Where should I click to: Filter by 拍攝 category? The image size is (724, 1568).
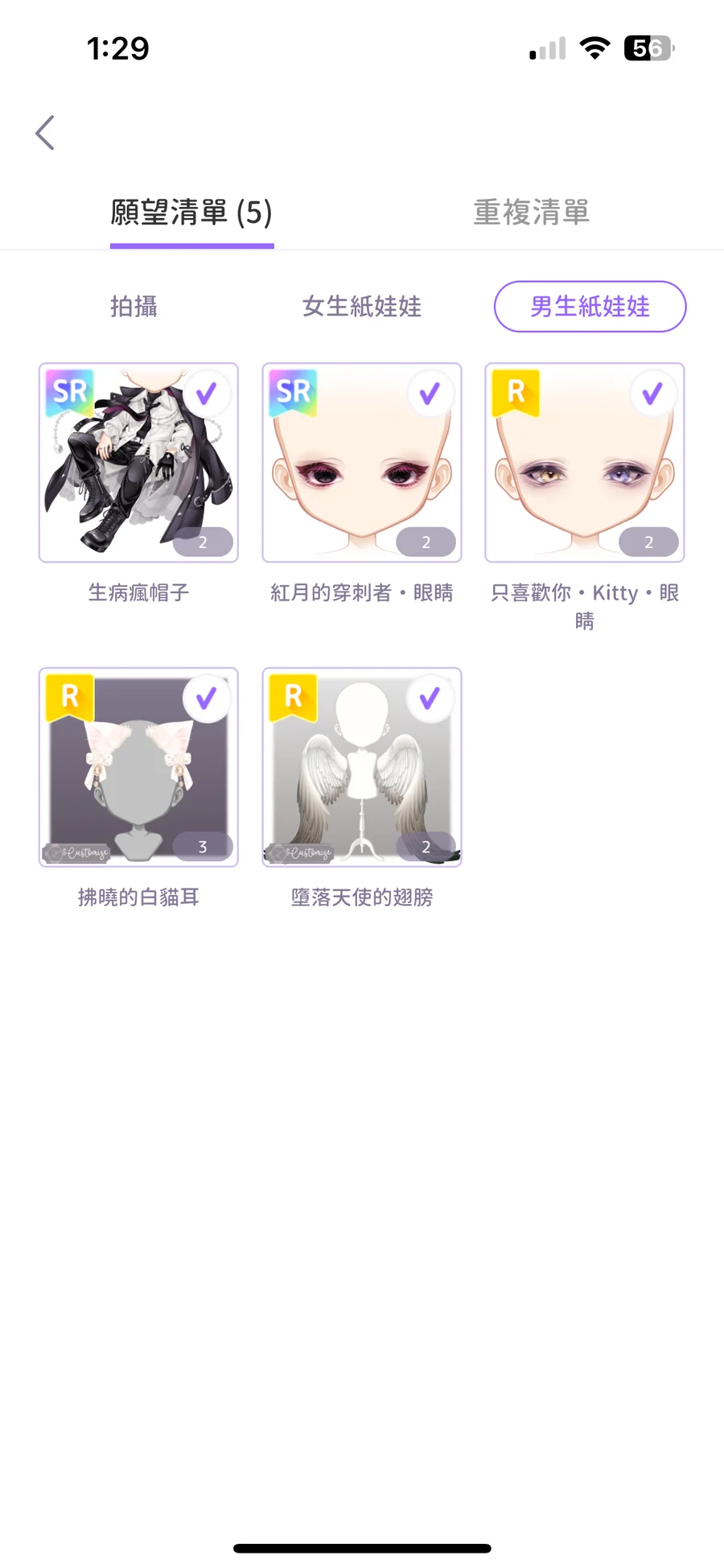coord(134,307)
